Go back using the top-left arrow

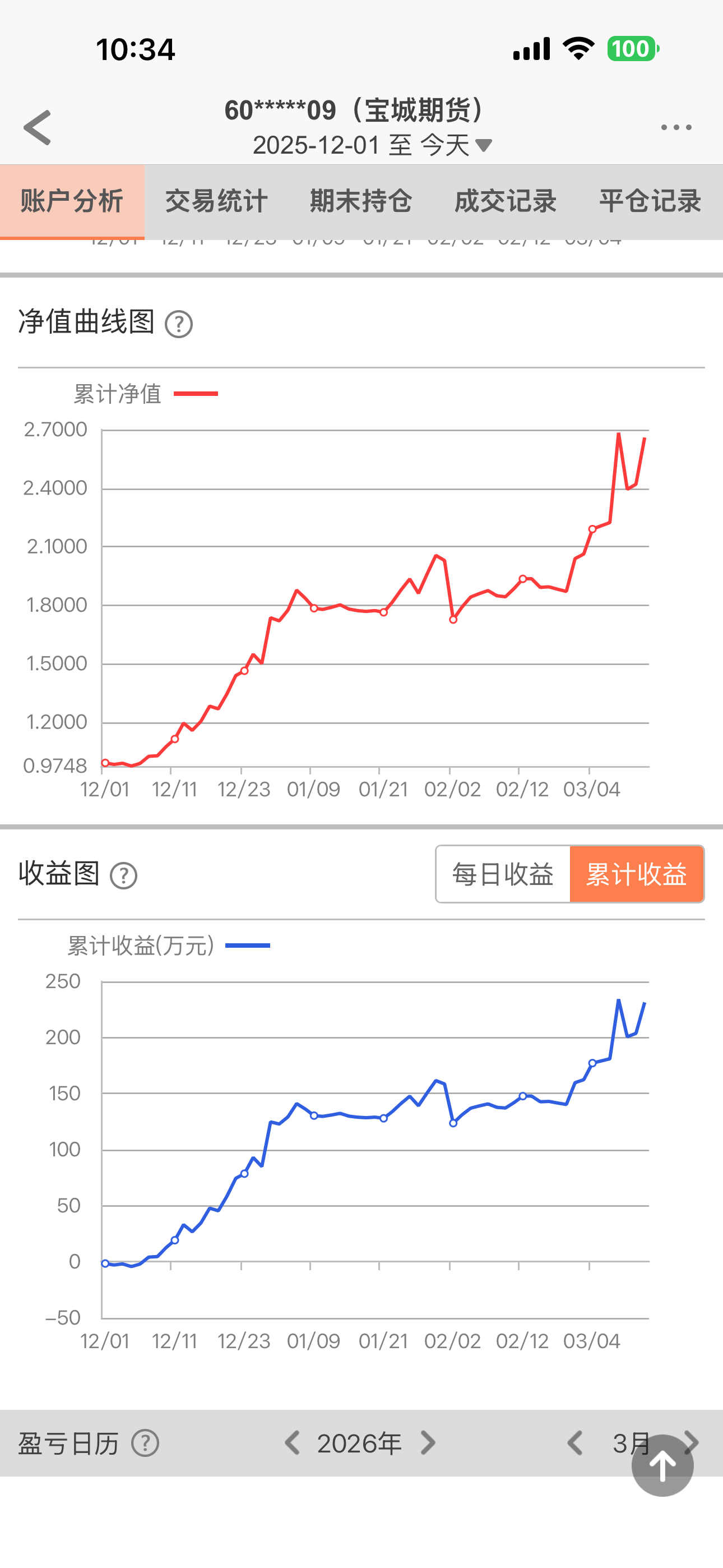pyautogui.click(x=38, y=128)
